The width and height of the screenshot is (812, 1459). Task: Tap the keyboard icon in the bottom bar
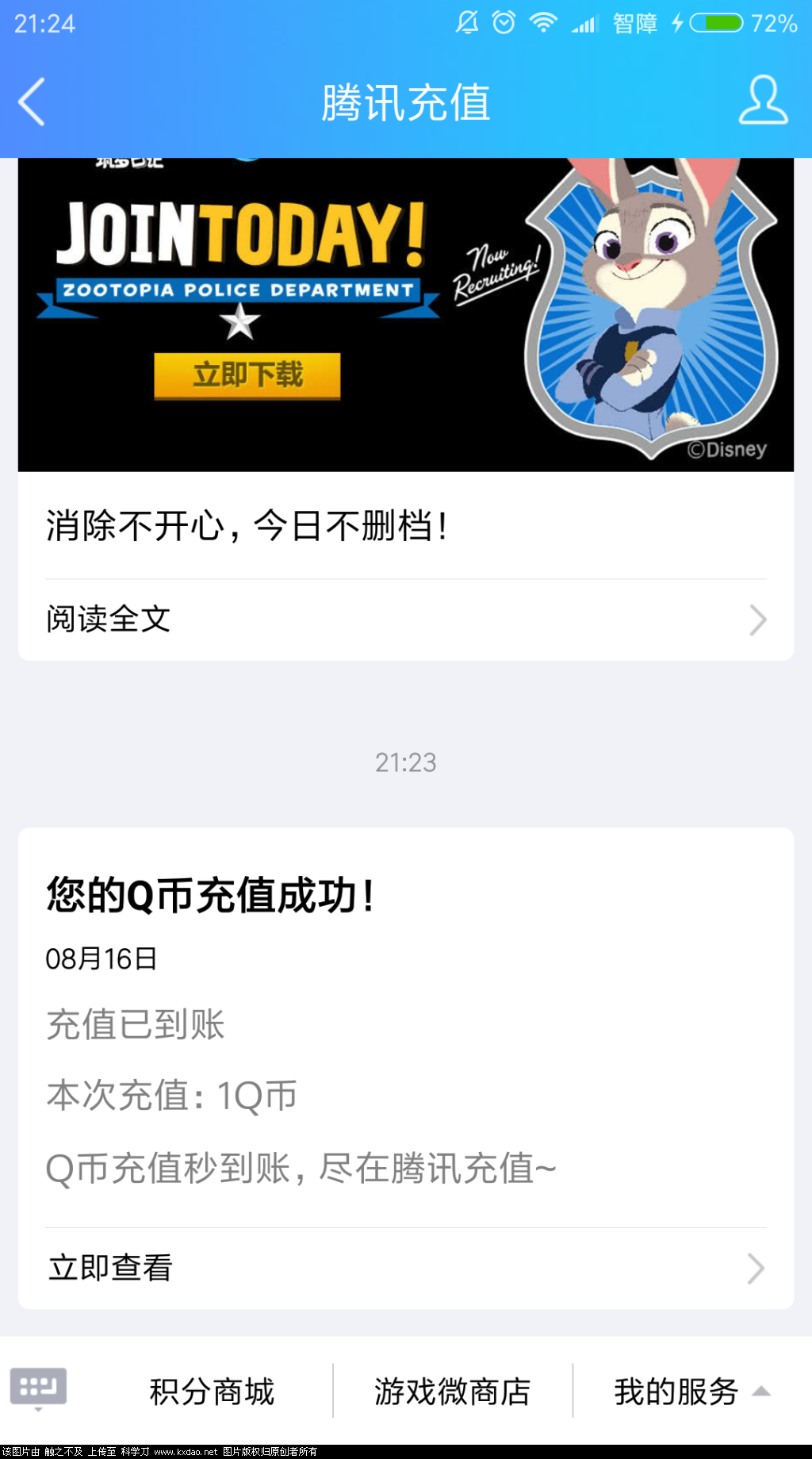tap(40, 1384)
